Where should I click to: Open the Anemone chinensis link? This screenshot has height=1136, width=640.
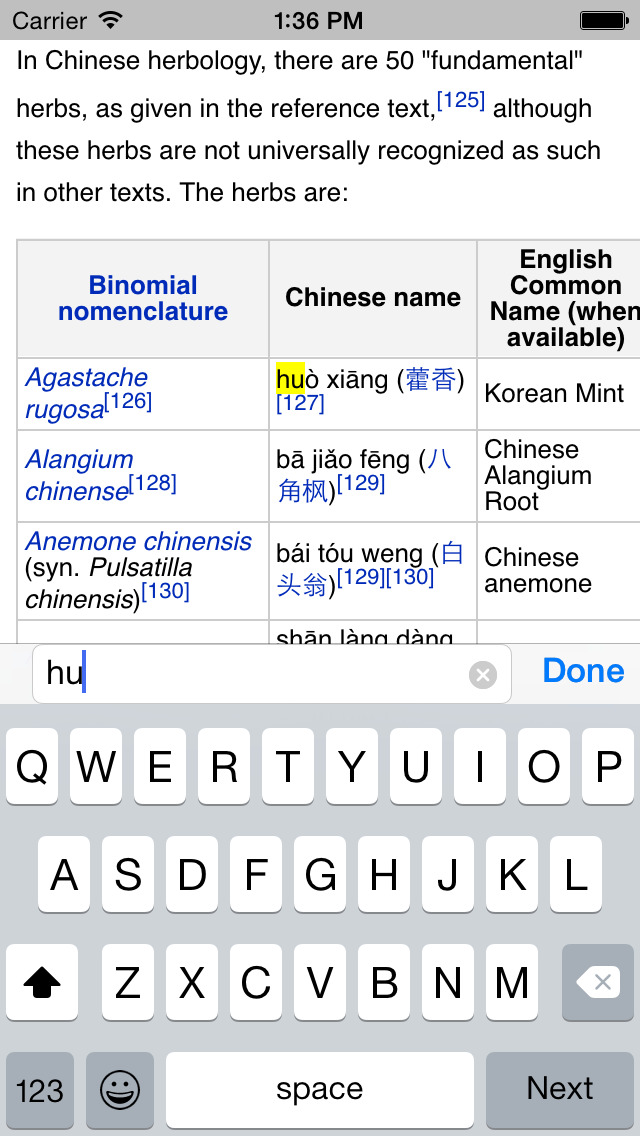(138, 541)
